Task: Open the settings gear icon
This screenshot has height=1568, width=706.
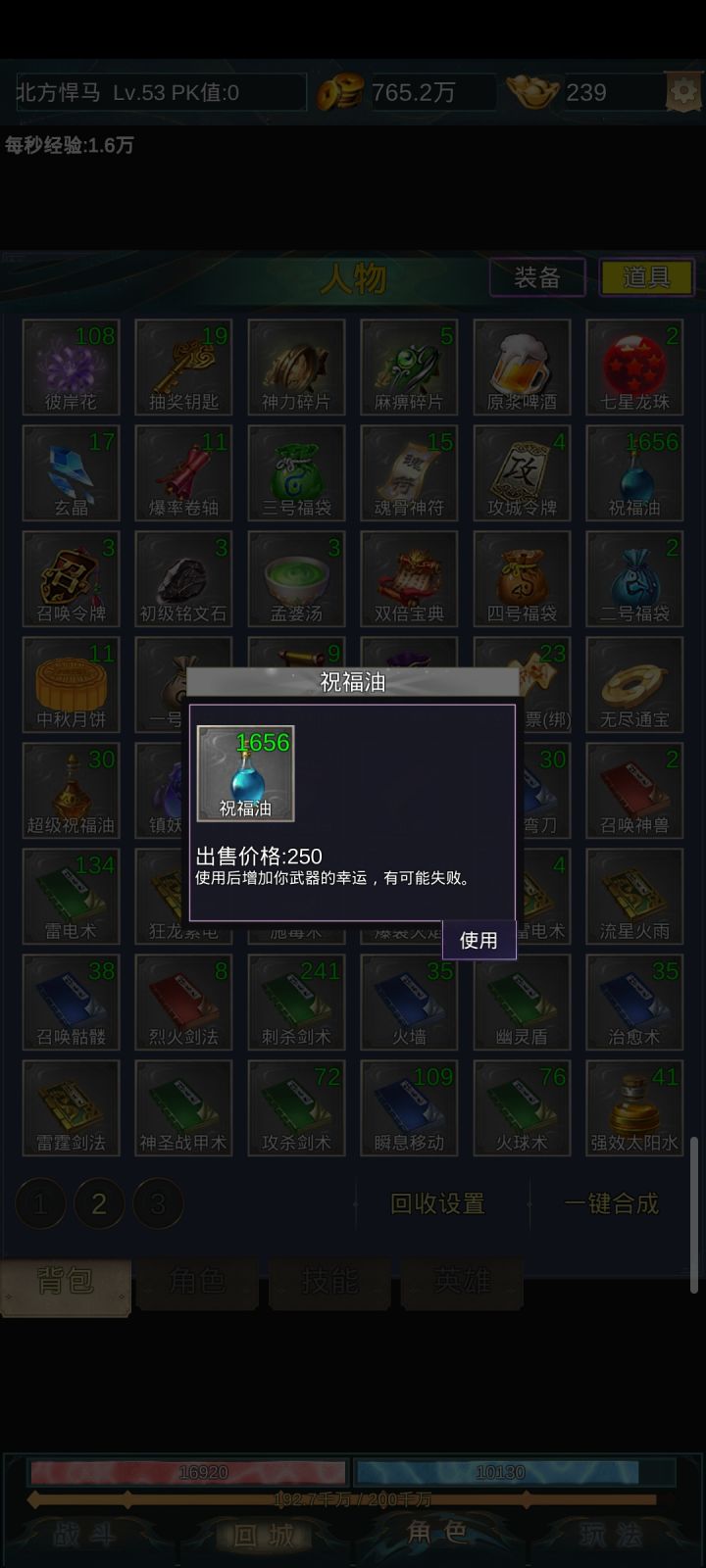Action: coord(684,88)
